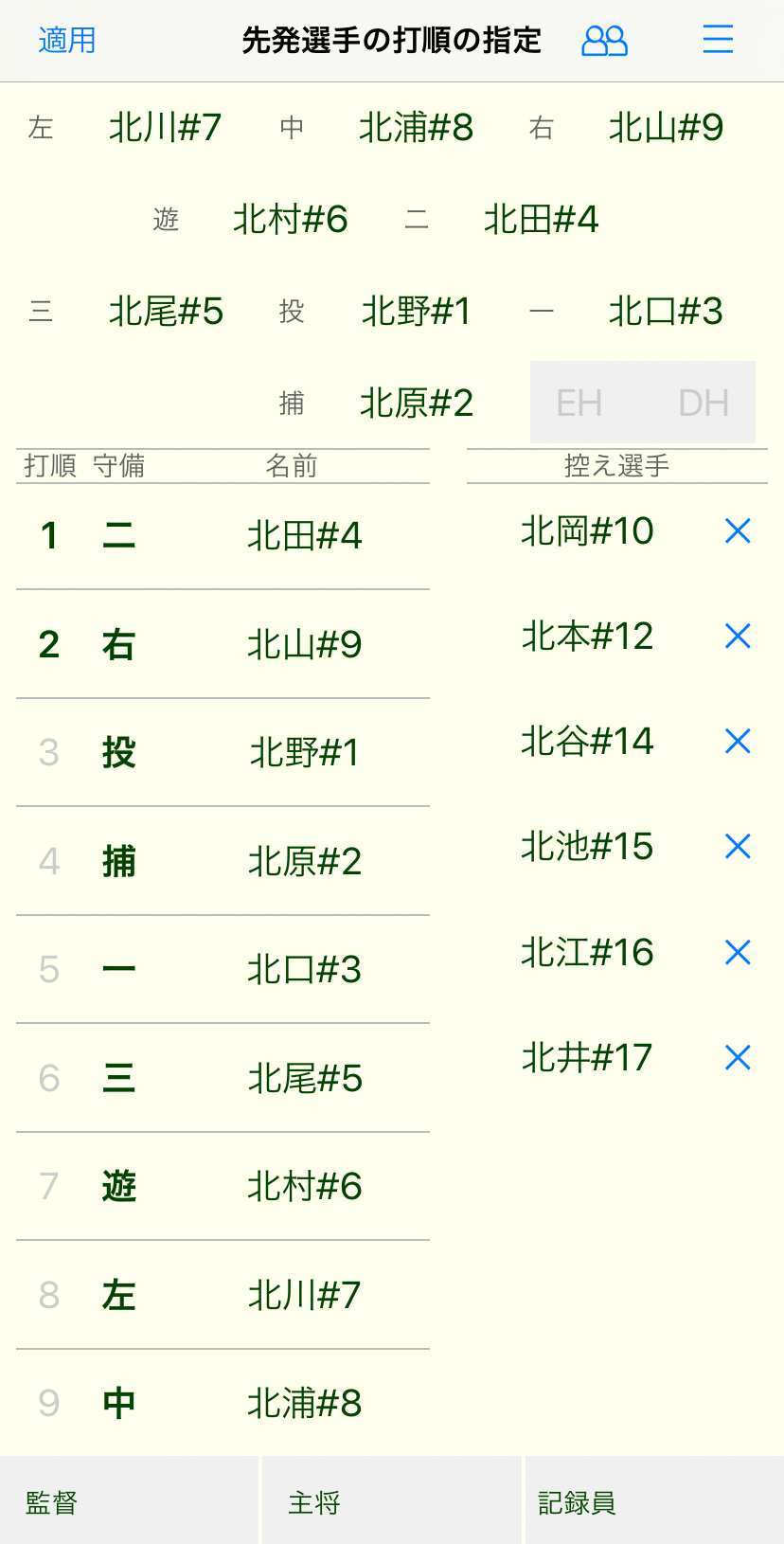Image resolution: width=784 pixels, height=1544 pixels.
Task: Open the 監督 tab
Action: 129,1501
